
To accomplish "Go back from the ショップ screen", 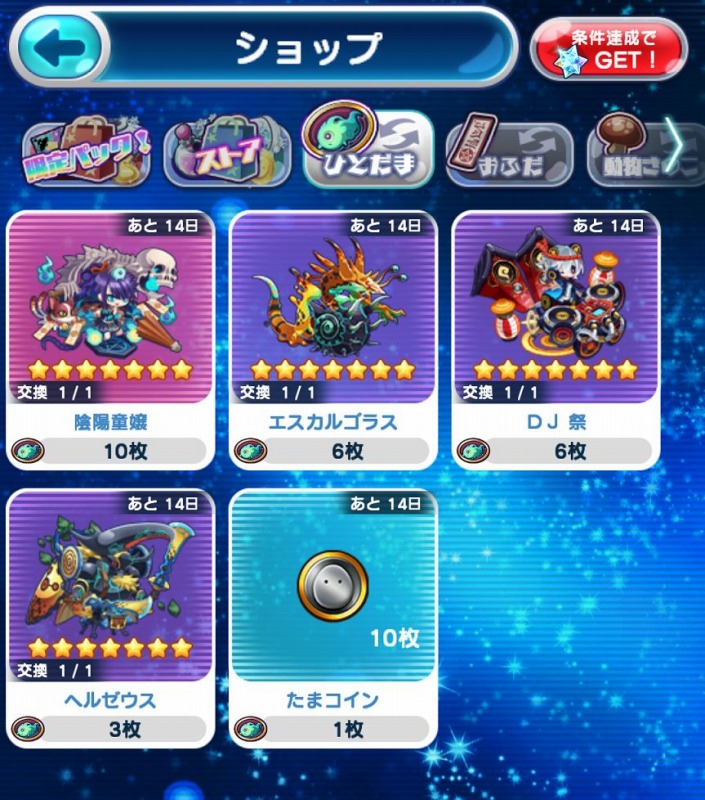I will click(61, 46).
